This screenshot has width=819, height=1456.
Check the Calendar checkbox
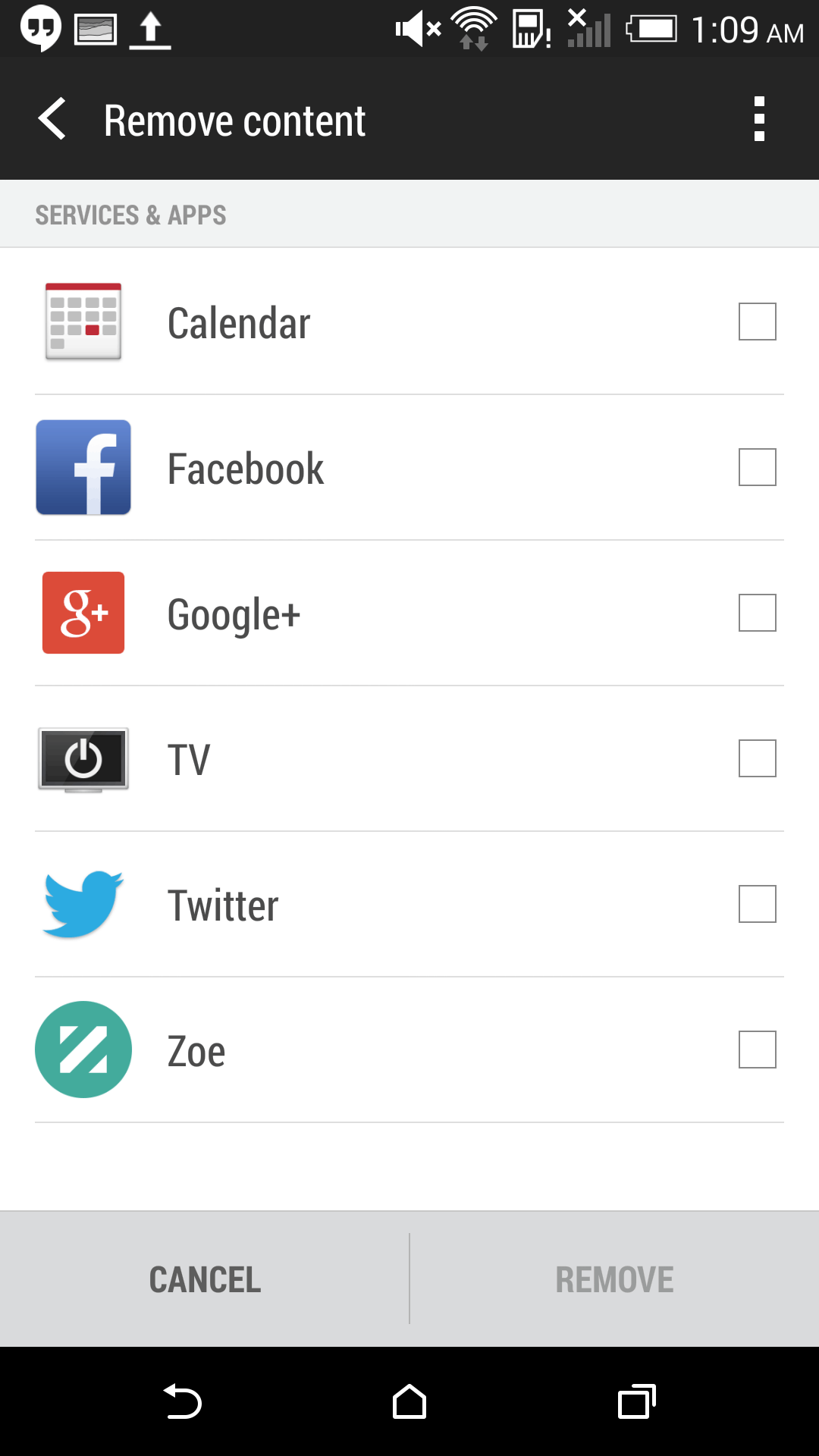pyautogui.click(x=757, y=322)
